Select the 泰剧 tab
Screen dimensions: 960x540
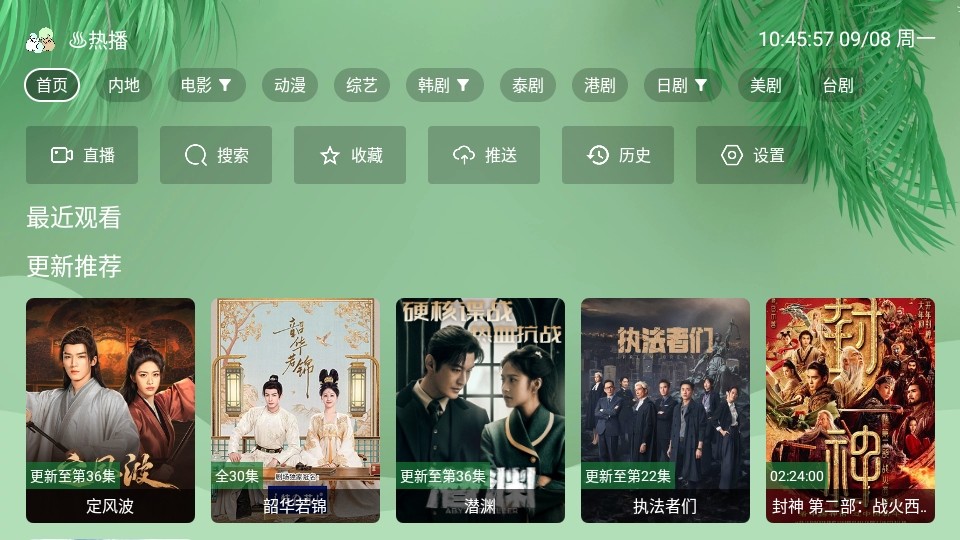(528, 85)
